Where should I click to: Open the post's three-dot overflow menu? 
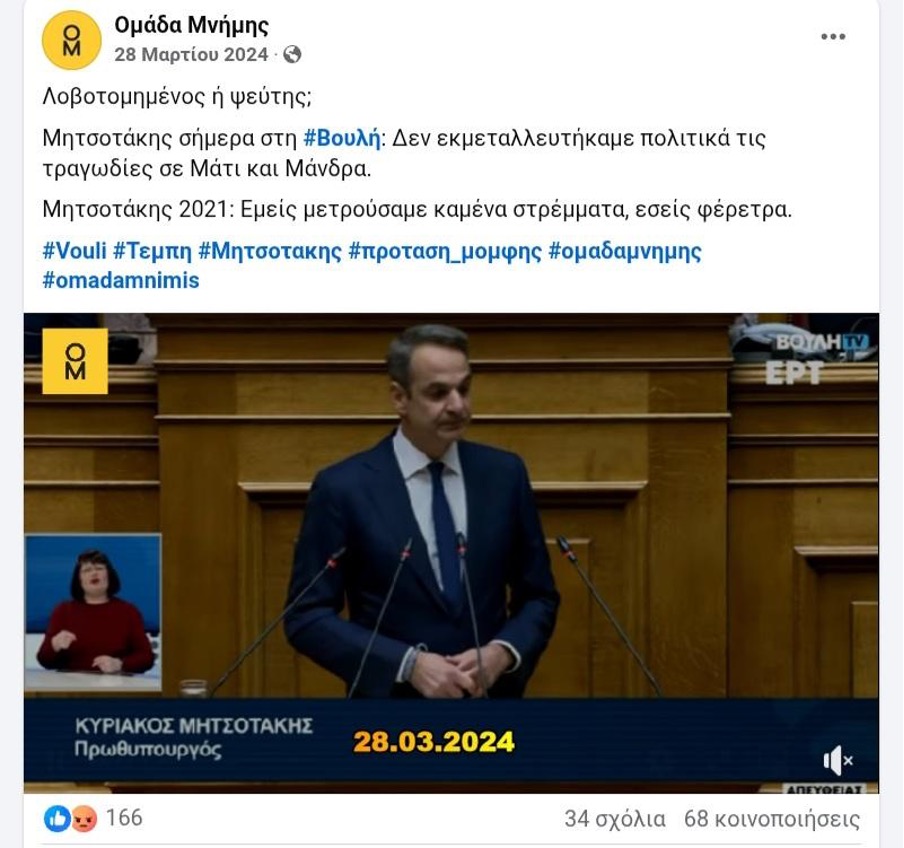833,37
